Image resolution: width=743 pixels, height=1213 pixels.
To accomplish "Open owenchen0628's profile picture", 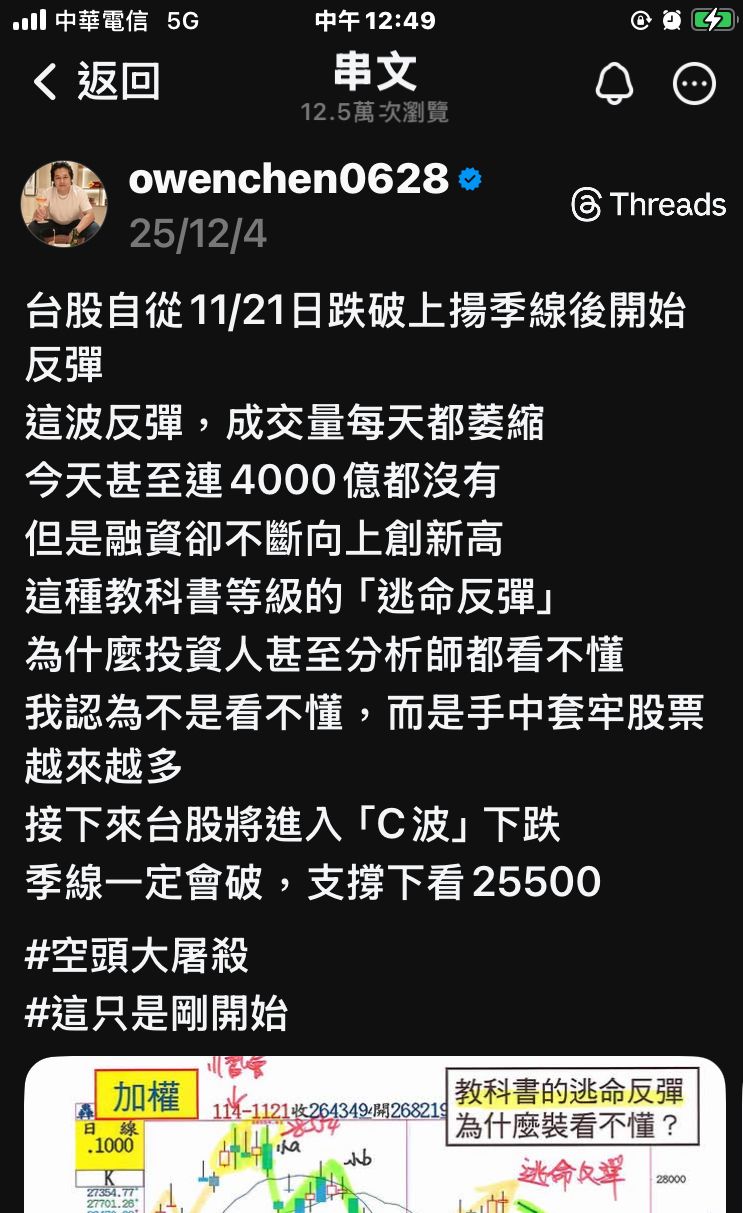I will [x=64, y=204].
